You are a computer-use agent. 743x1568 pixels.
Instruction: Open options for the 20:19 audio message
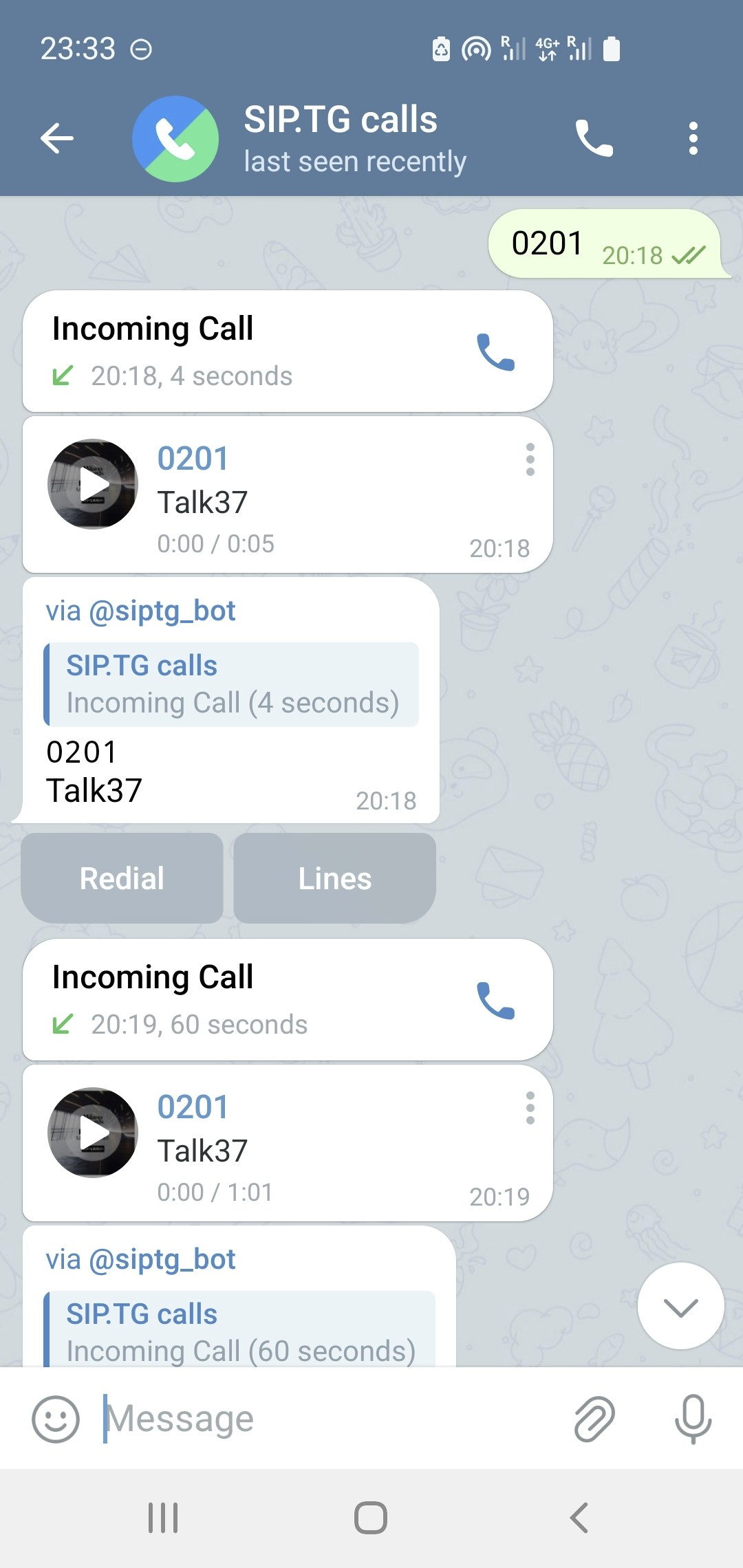530,1108
